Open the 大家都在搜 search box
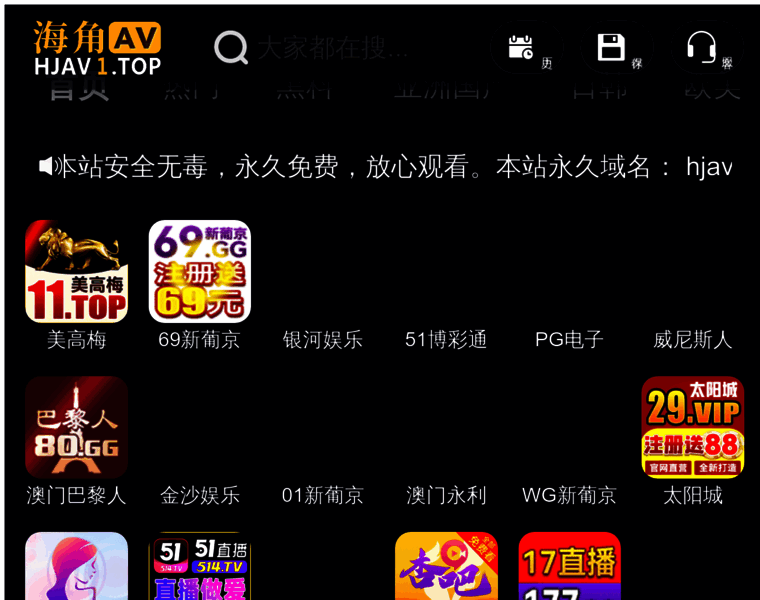This screenshot has width=760, height=600. (330, 47)
